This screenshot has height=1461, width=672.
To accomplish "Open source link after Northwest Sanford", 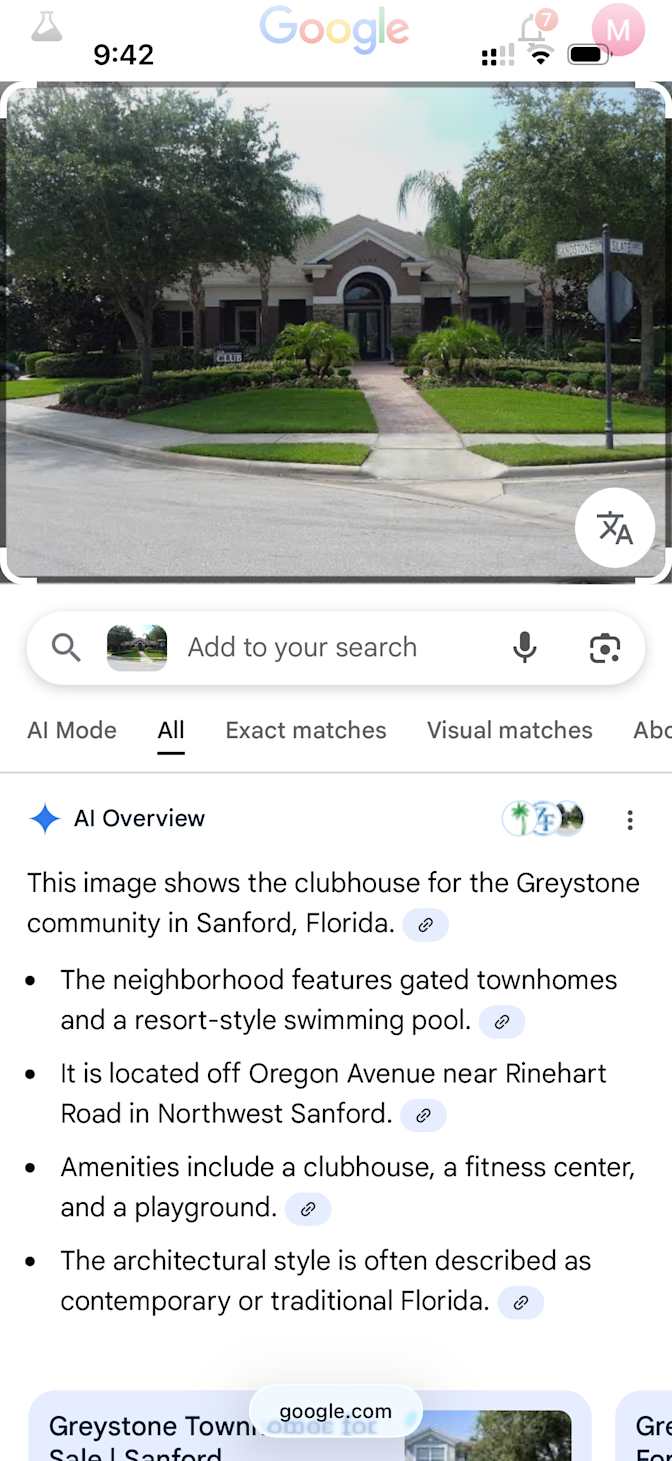I will pyautogui.click(x=423, y=1115).
